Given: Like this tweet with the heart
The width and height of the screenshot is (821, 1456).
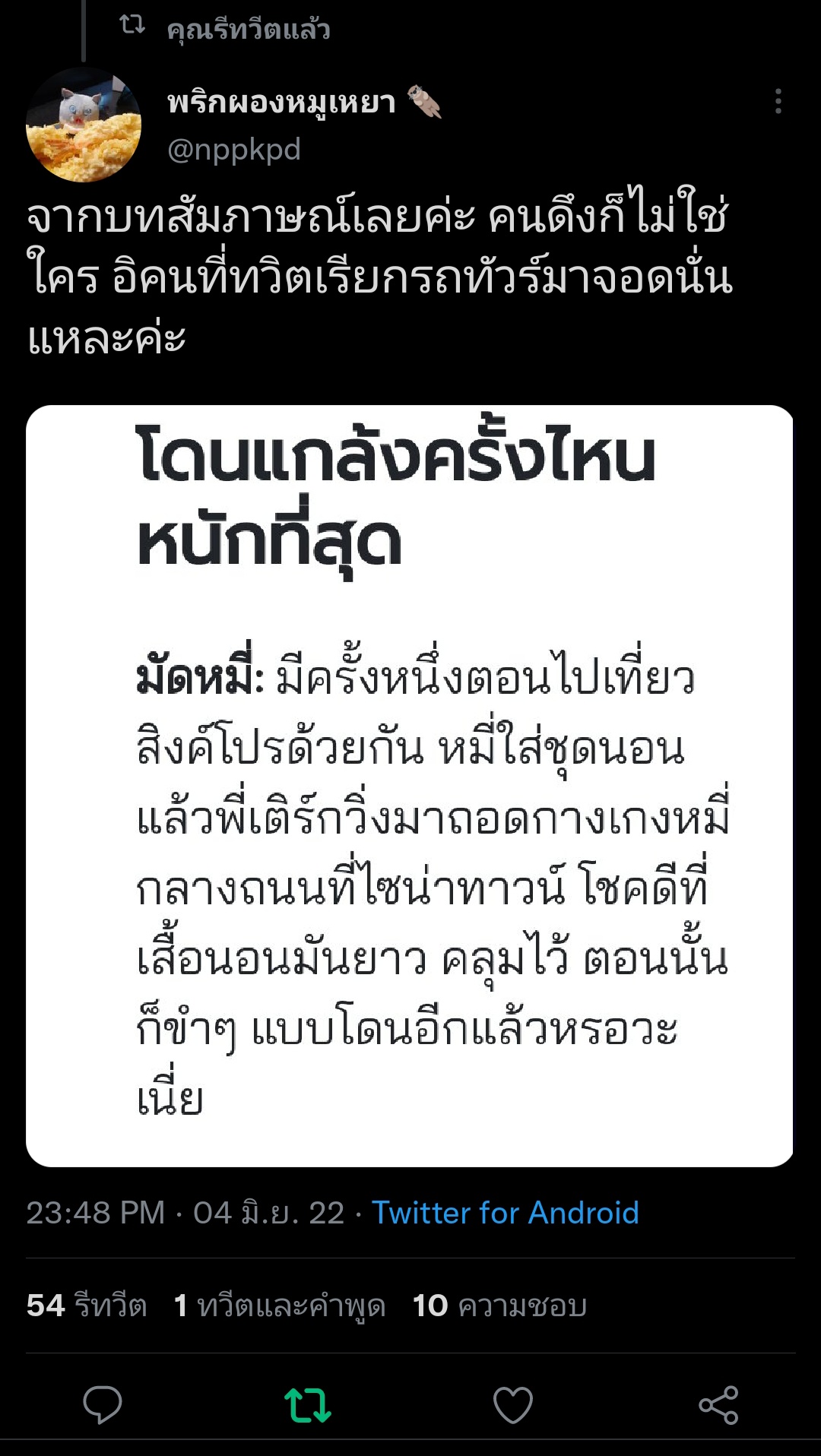Looking at the screenshot, I should point(513,1404).
